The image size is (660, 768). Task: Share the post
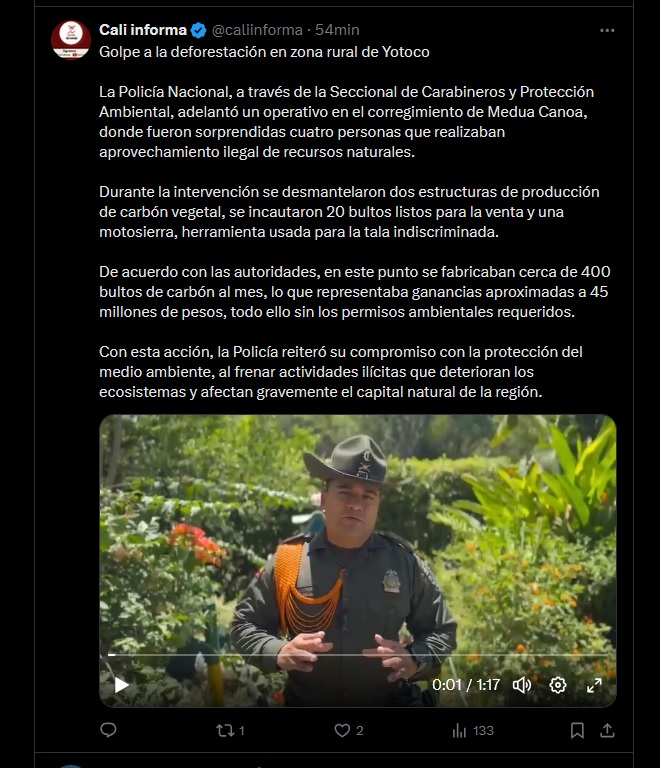click(x=606, y=731)
